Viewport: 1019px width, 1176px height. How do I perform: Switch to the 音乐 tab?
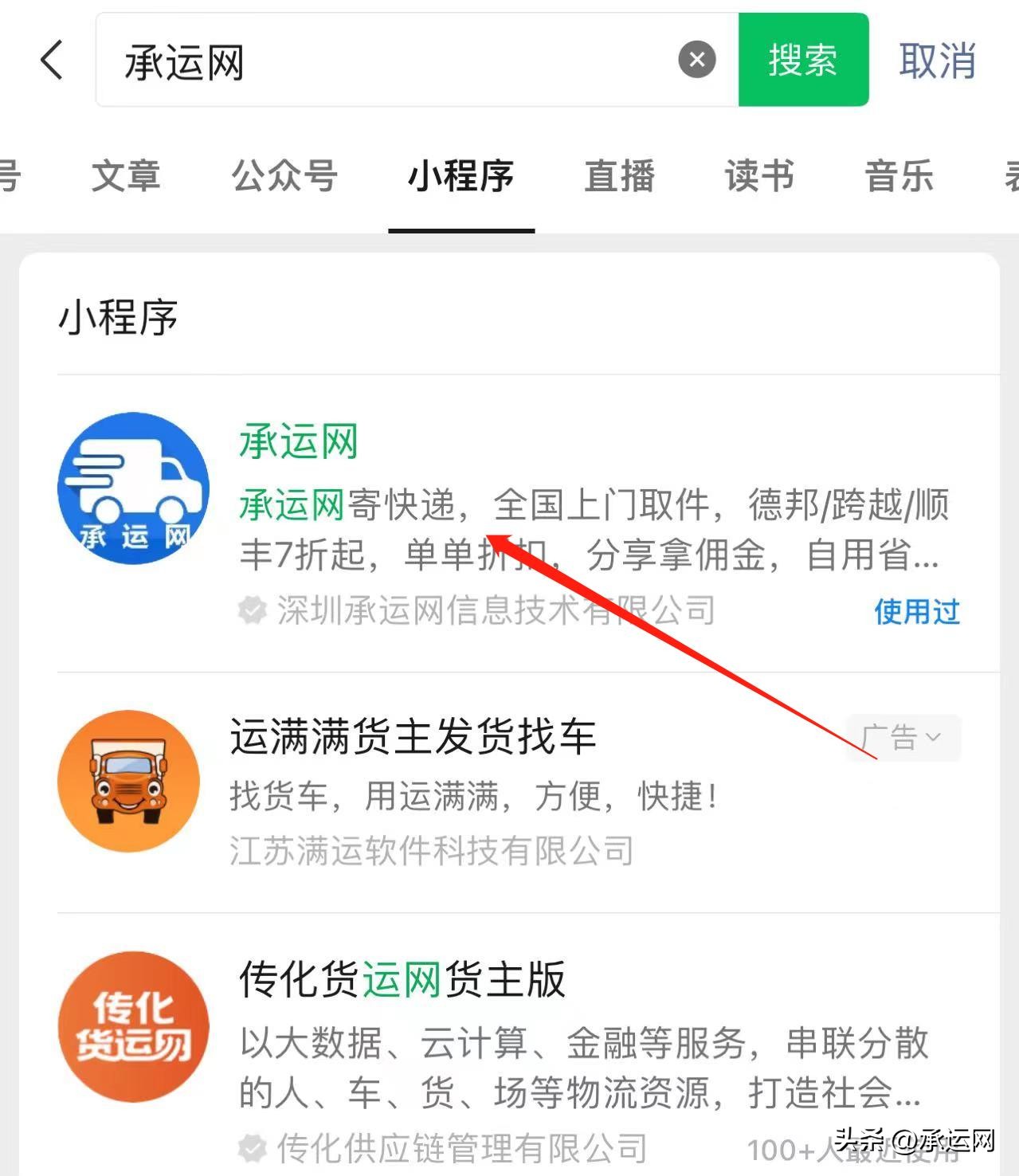click(x=899, y=177)
